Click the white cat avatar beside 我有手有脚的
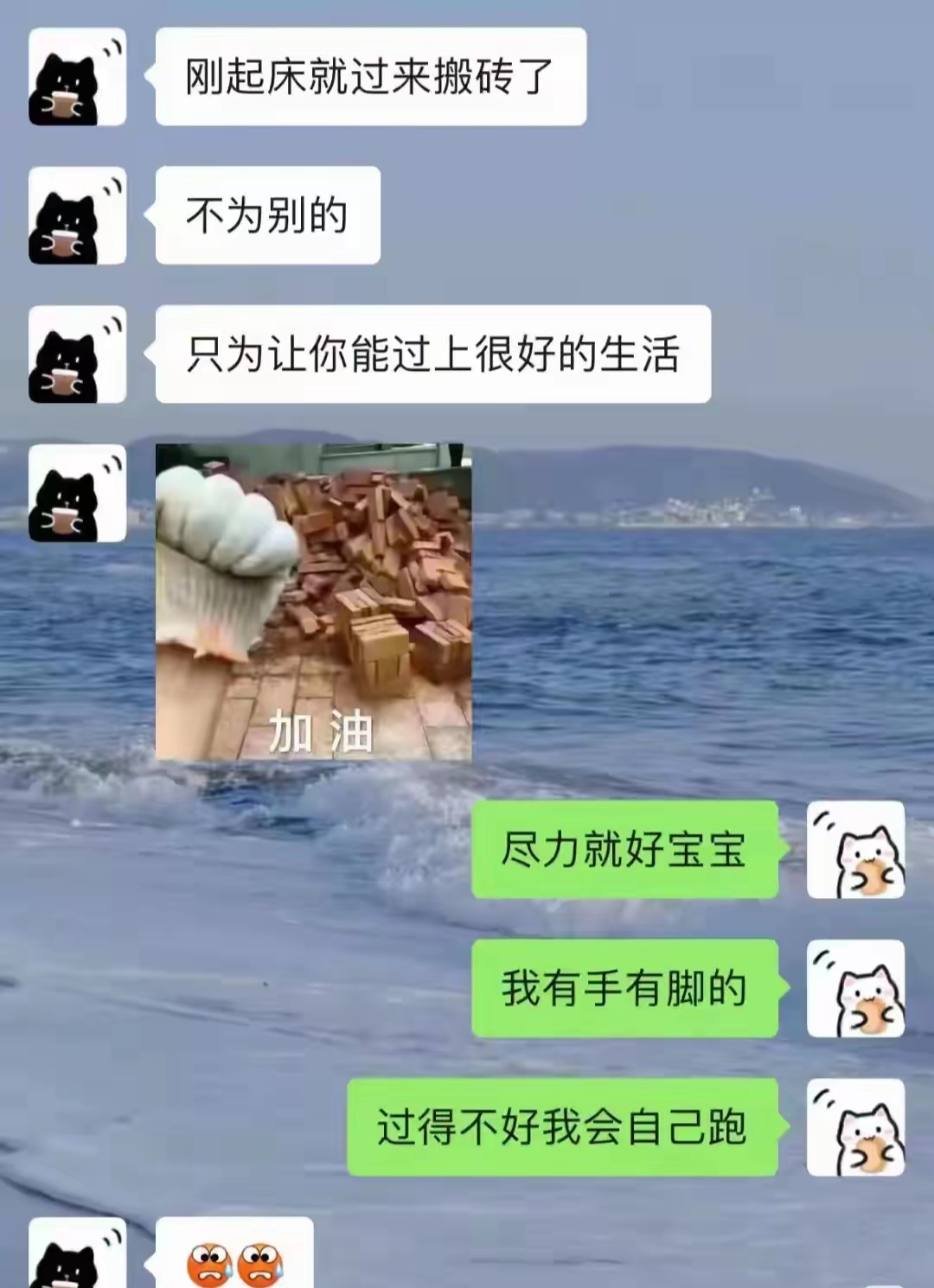Screen dimensions: 934x1288 tap(858, 988)
